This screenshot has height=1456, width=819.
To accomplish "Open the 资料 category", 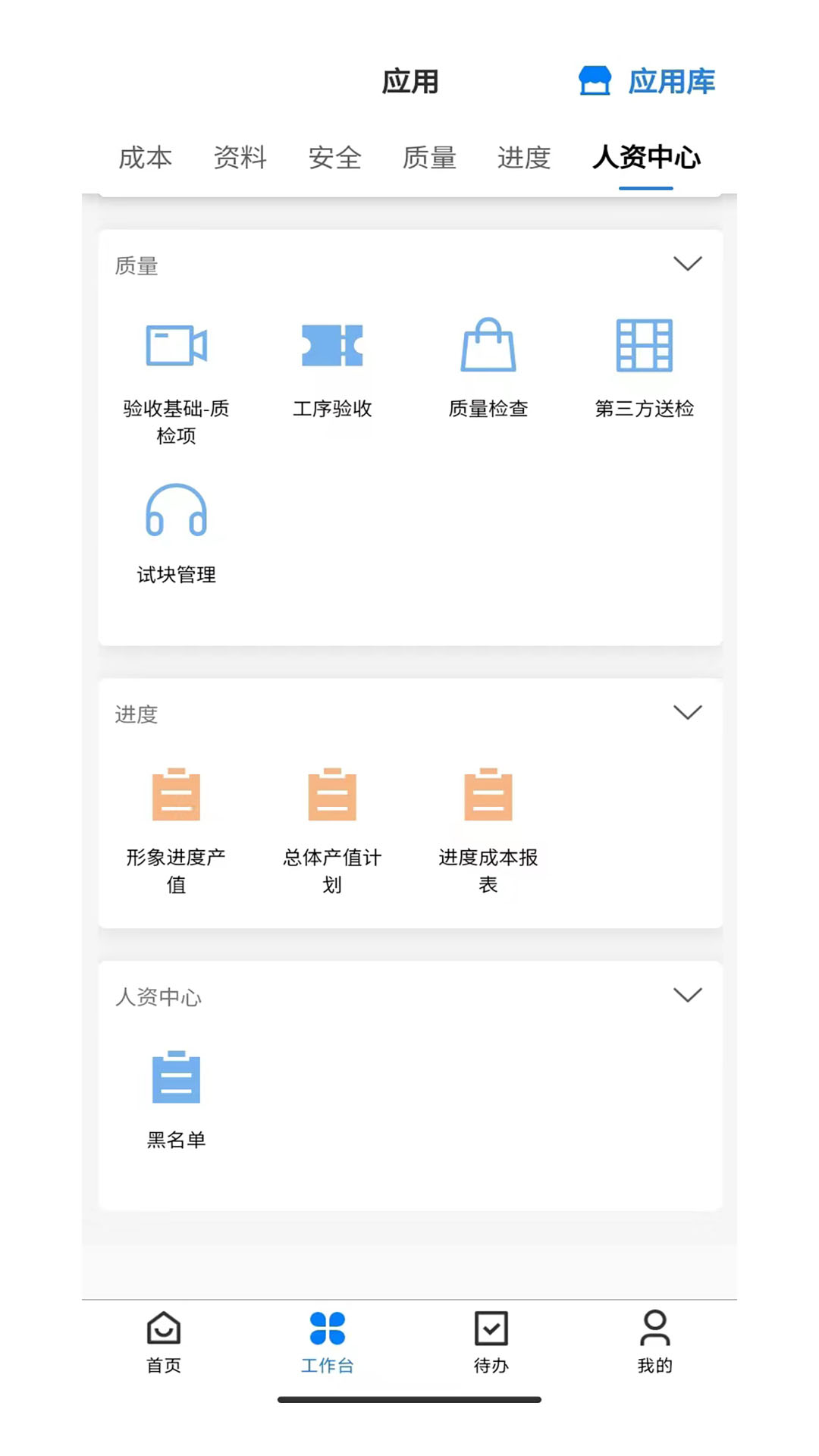I will tap(240, 158).
